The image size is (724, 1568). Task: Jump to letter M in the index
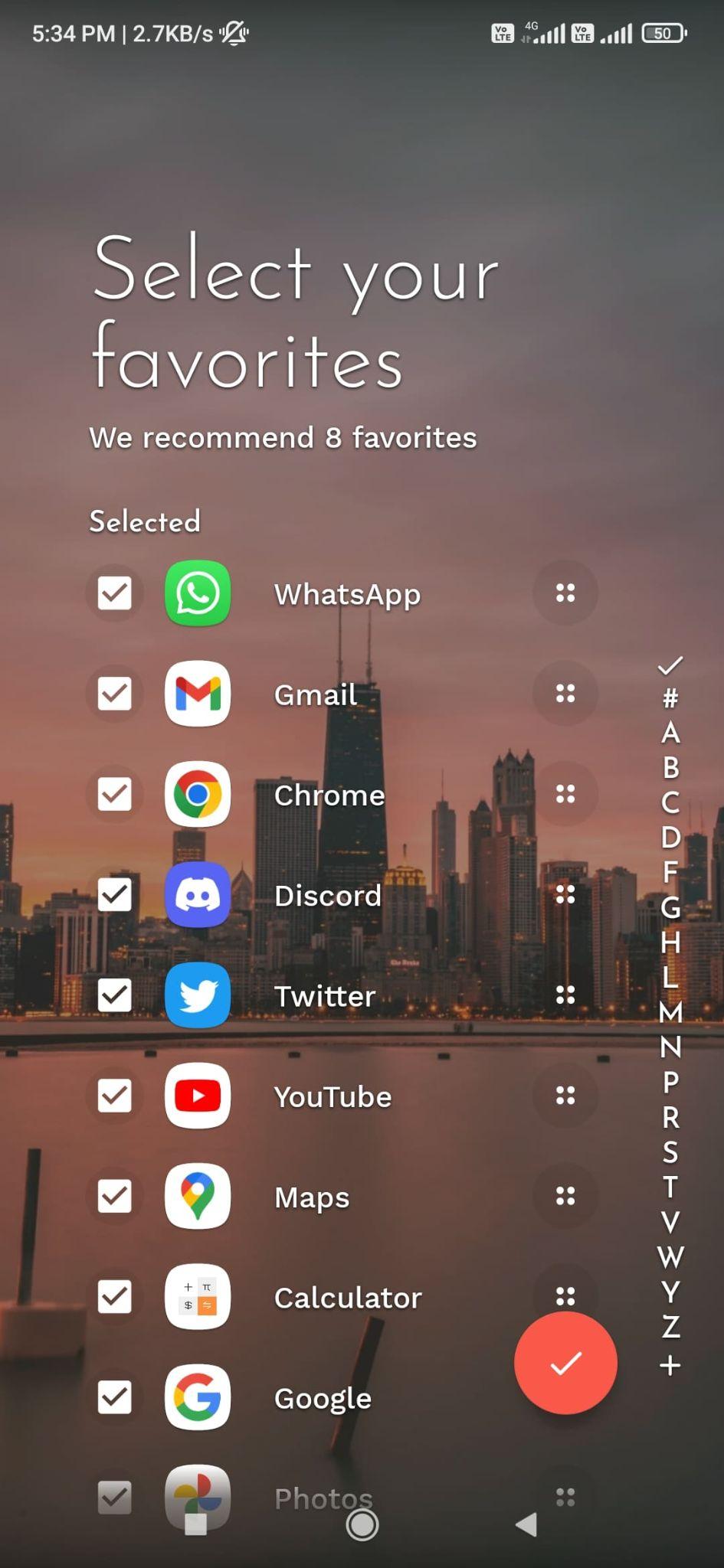(670, 1012)
